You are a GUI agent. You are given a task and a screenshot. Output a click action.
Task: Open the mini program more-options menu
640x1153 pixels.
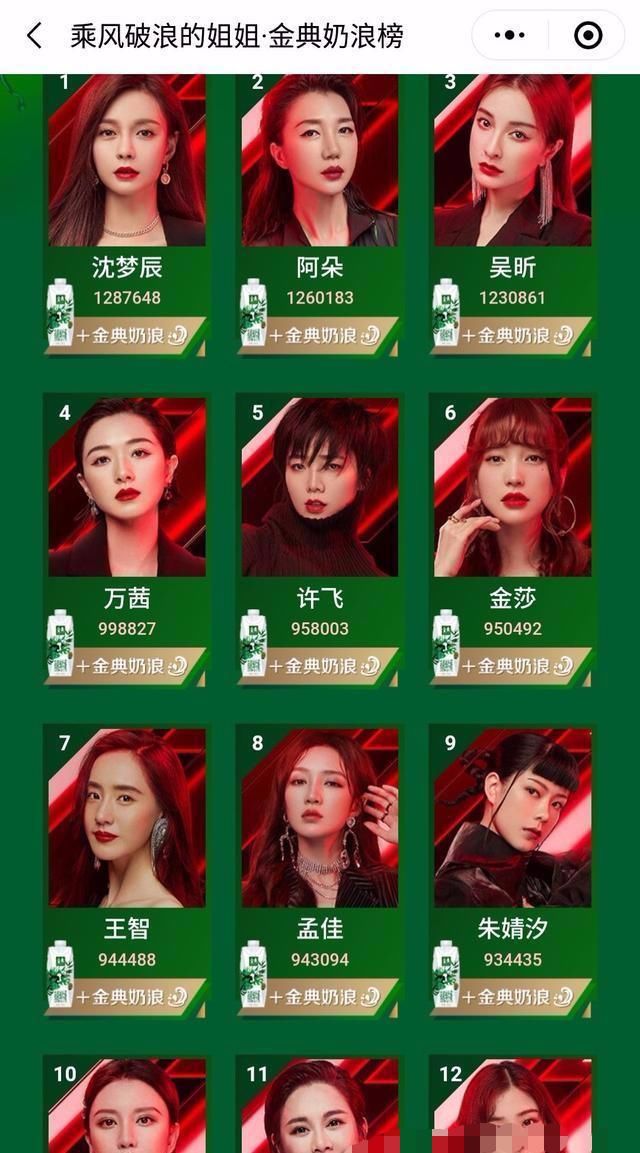click(510, 36)
